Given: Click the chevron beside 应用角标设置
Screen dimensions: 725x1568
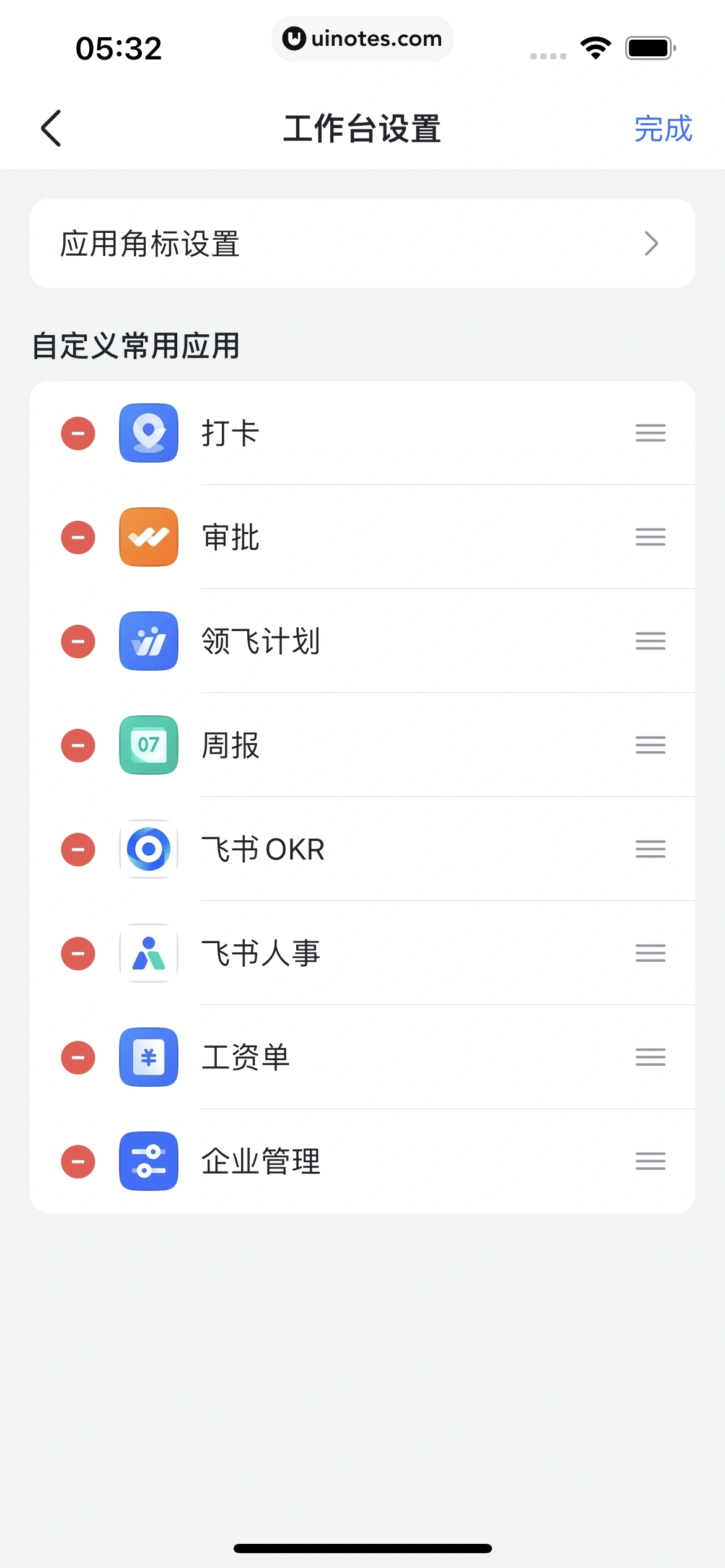Looking at the screenshot, I should 651,243.
